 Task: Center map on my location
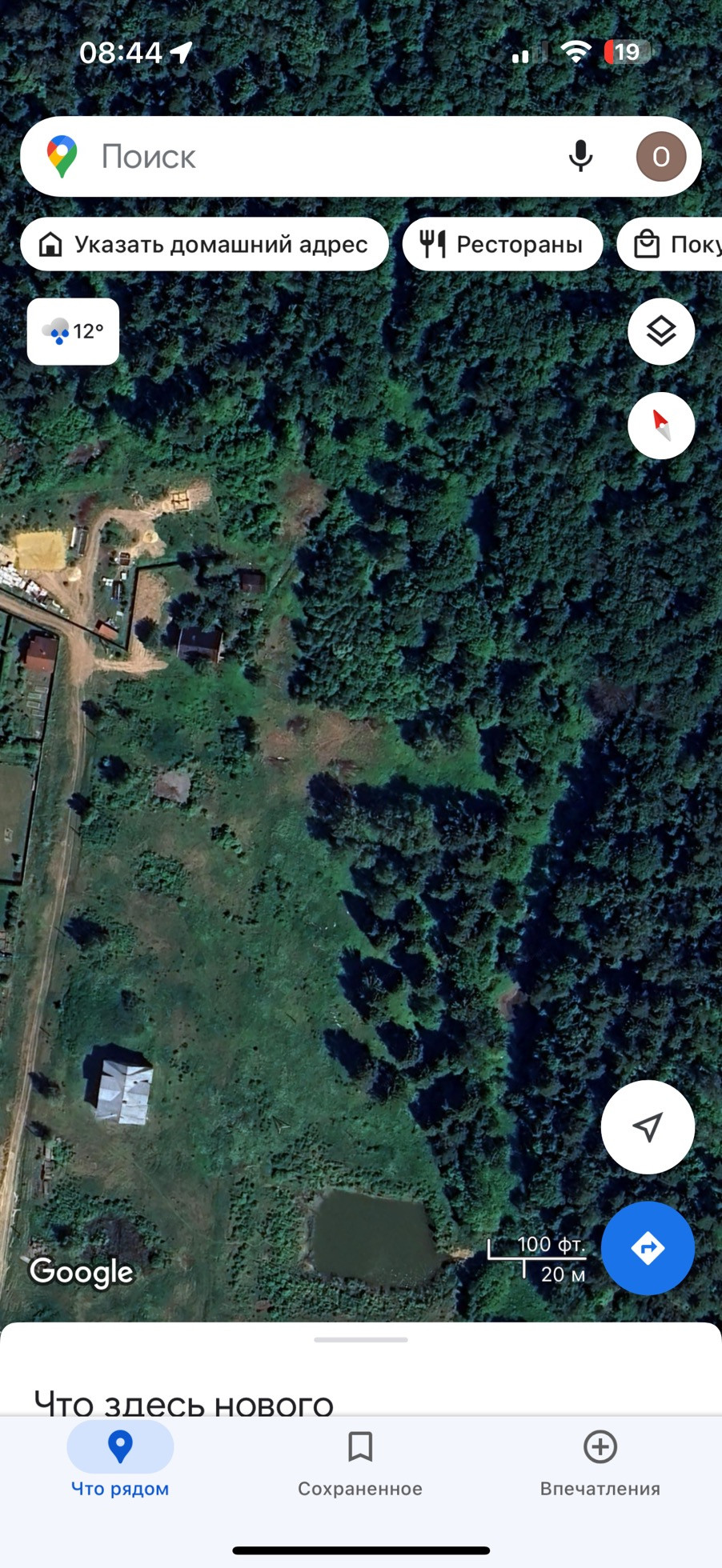tap(648, 1127)
